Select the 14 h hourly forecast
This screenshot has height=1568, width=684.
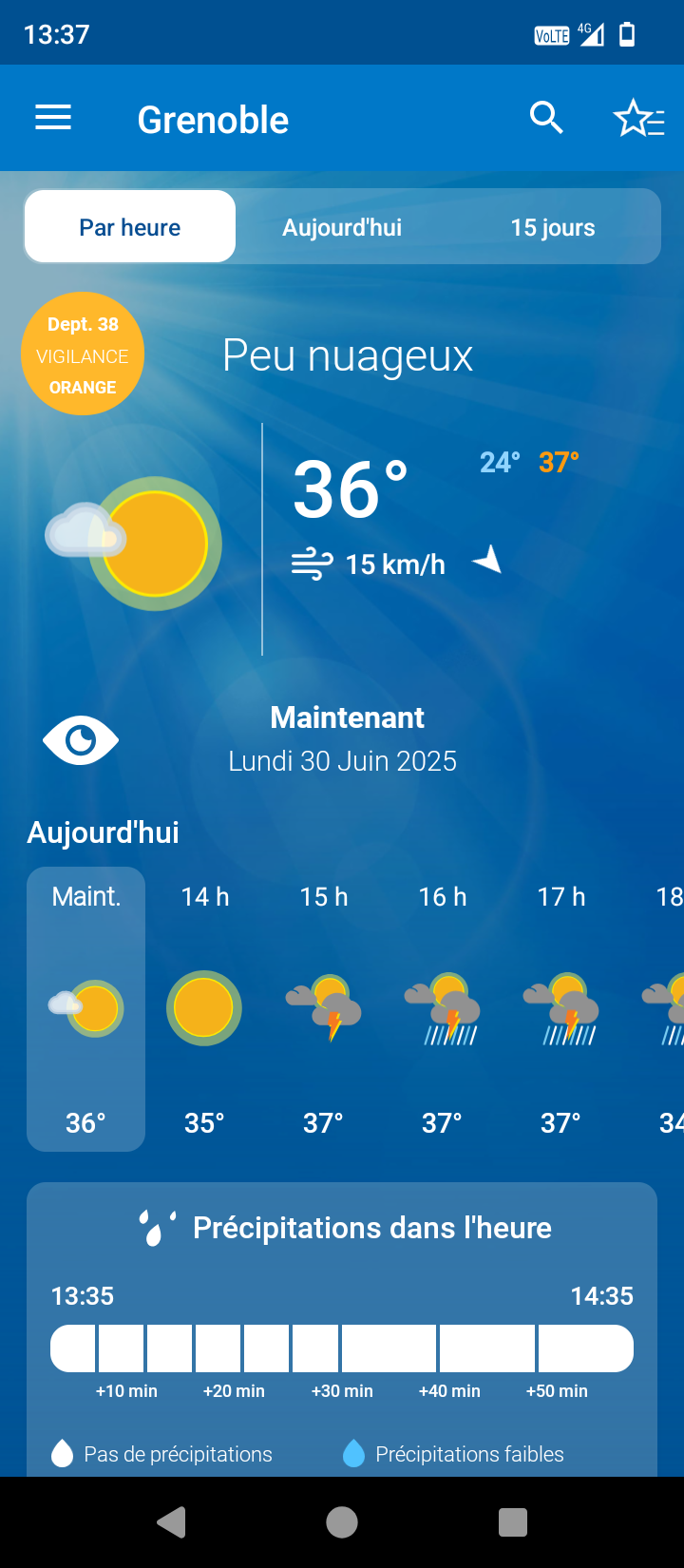coord(204,1009)
